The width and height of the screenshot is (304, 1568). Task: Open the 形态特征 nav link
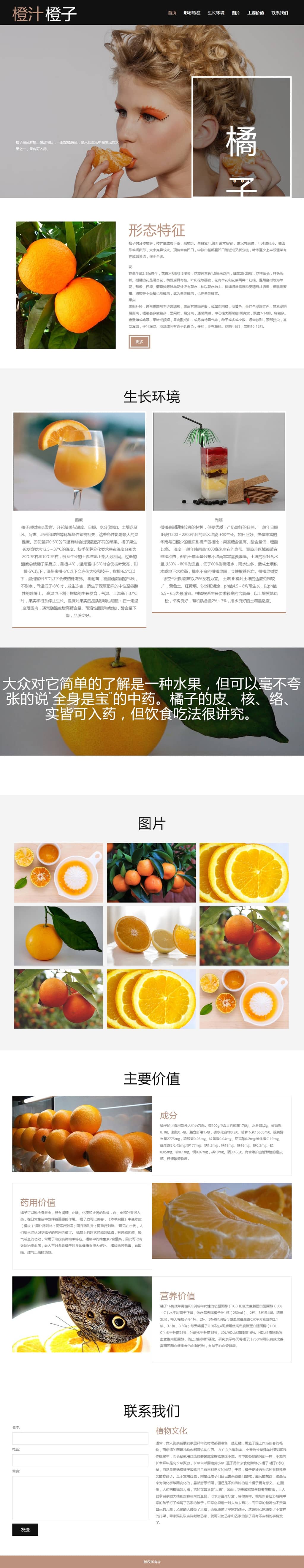point(191,13)
